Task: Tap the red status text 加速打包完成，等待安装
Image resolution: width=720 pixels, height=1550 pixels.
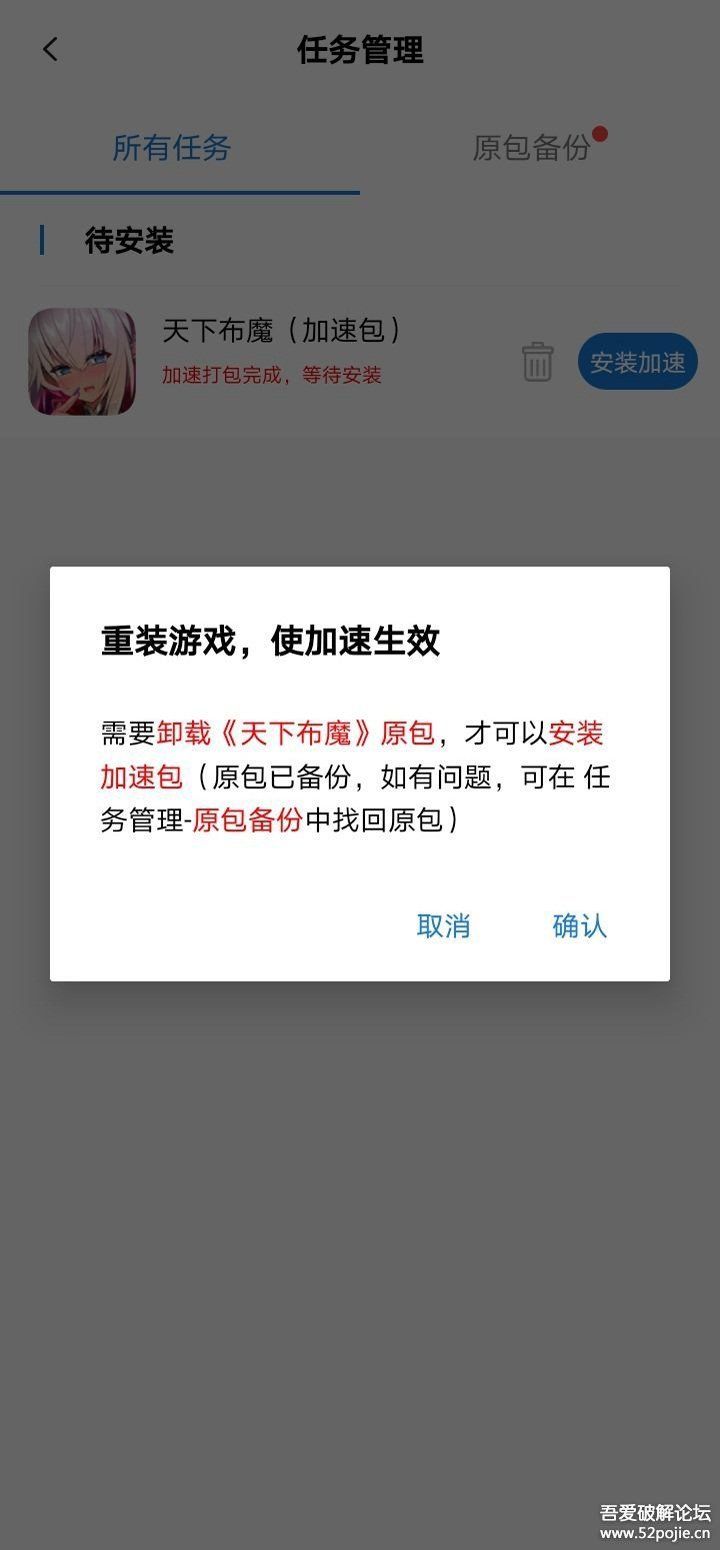Action: (274, 376)
